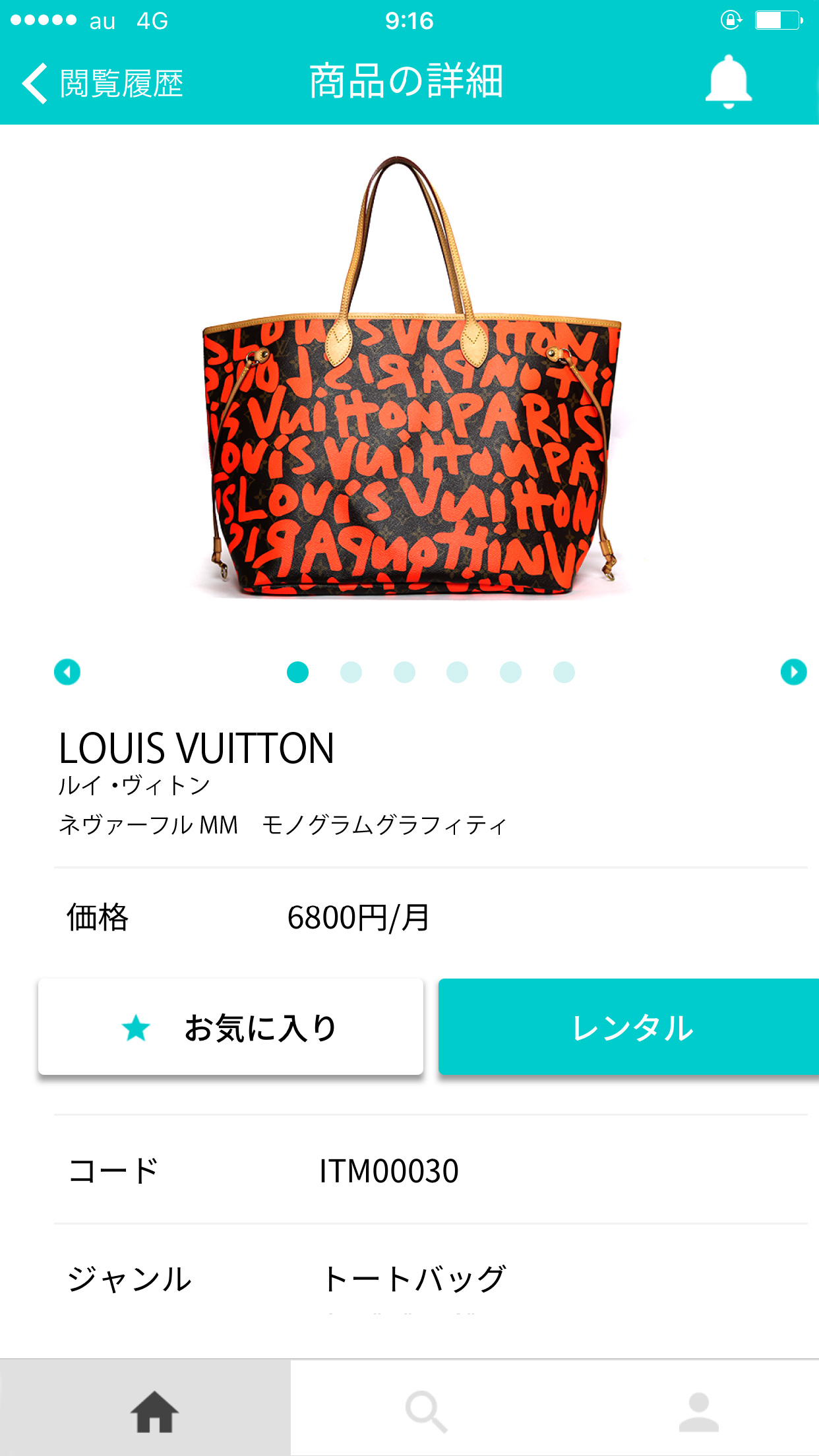The height and width of the screenshot is (1456, 819).
Task: Open the search tab
Action: 427,1407
